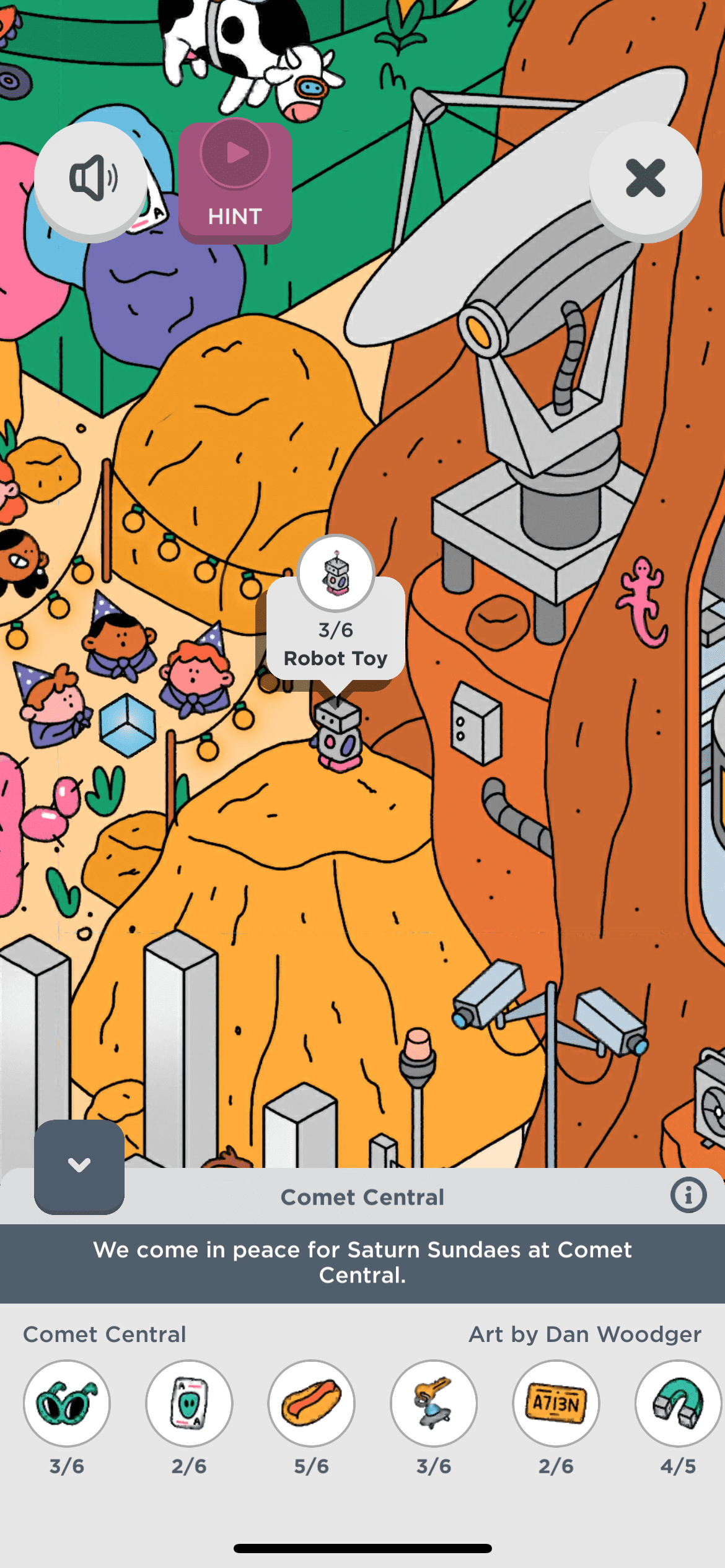This screenshot has height=1568, width=725.
Task: Open the Comet Central info icon
Action: [x=688, y=1195]
